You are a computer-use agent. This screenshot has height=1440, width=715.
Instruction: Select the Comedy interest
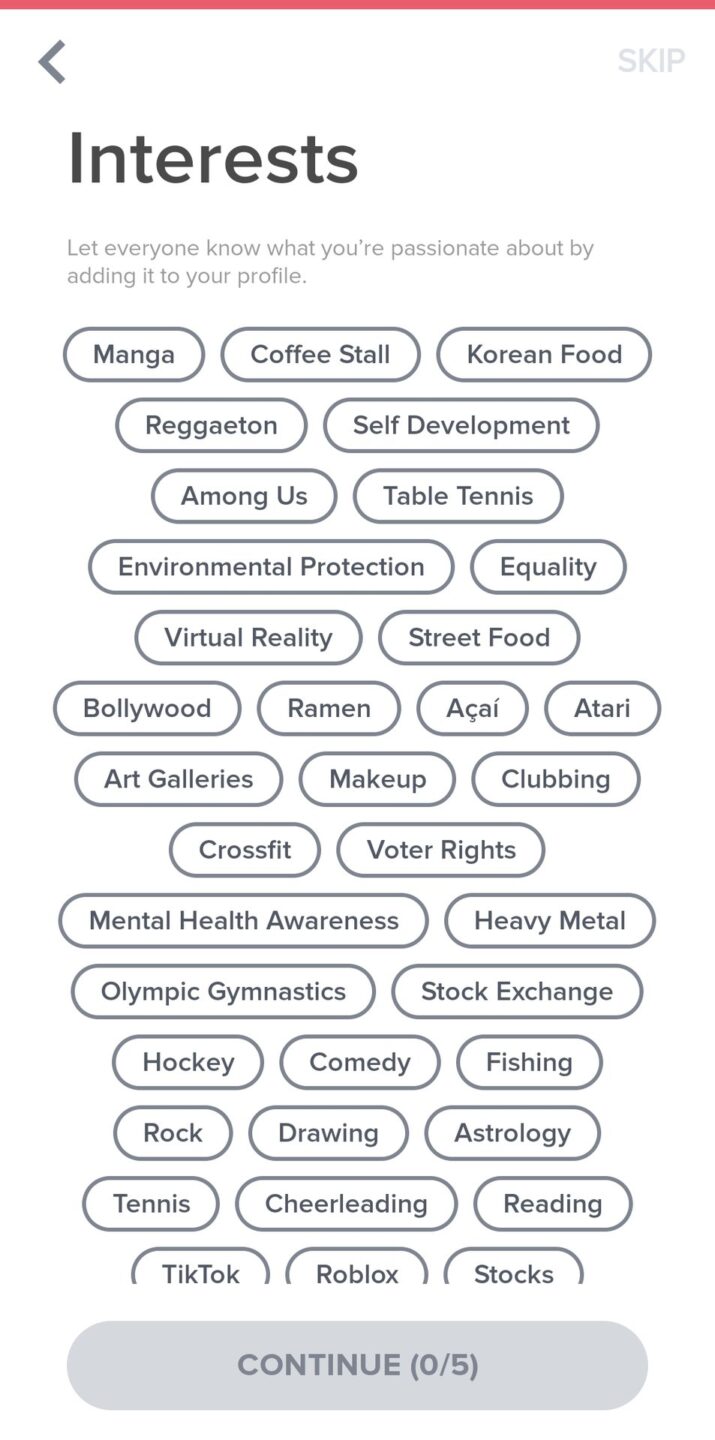pos(360,1062)
